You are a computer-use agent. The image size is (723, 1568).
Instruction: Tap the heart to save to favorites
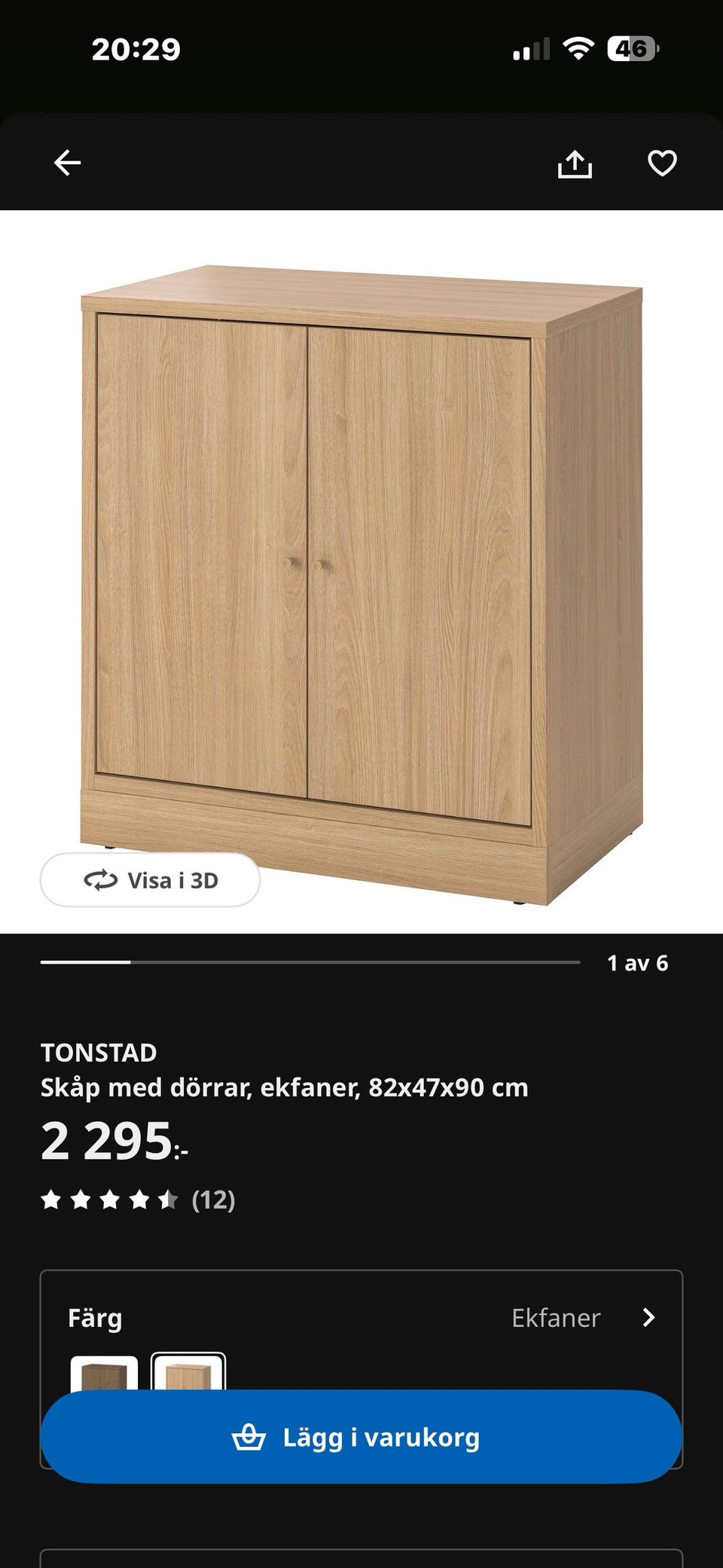[662, 162]
